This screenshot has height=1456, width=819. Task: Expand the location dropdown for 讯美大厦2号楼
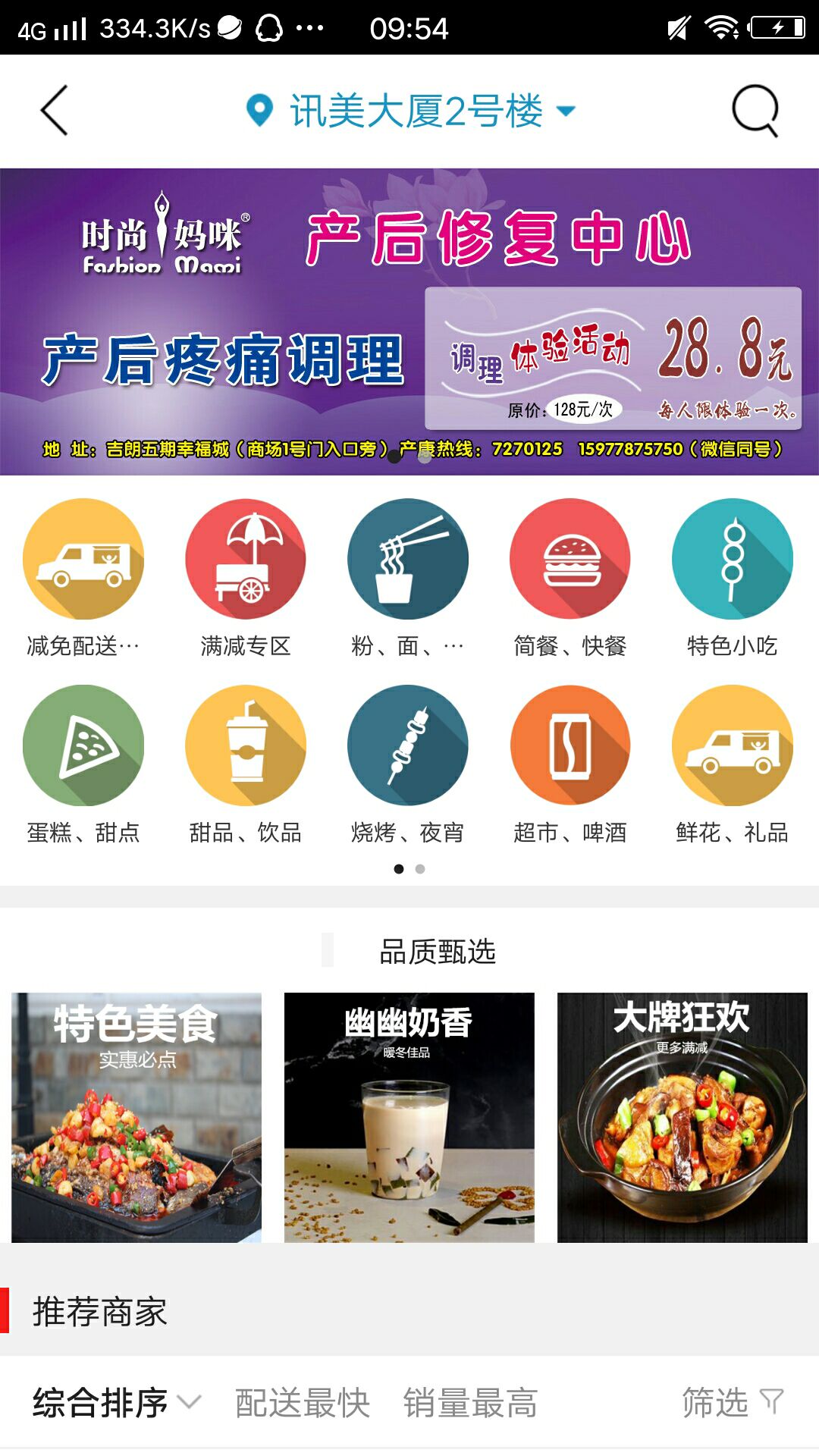(564, 111)
